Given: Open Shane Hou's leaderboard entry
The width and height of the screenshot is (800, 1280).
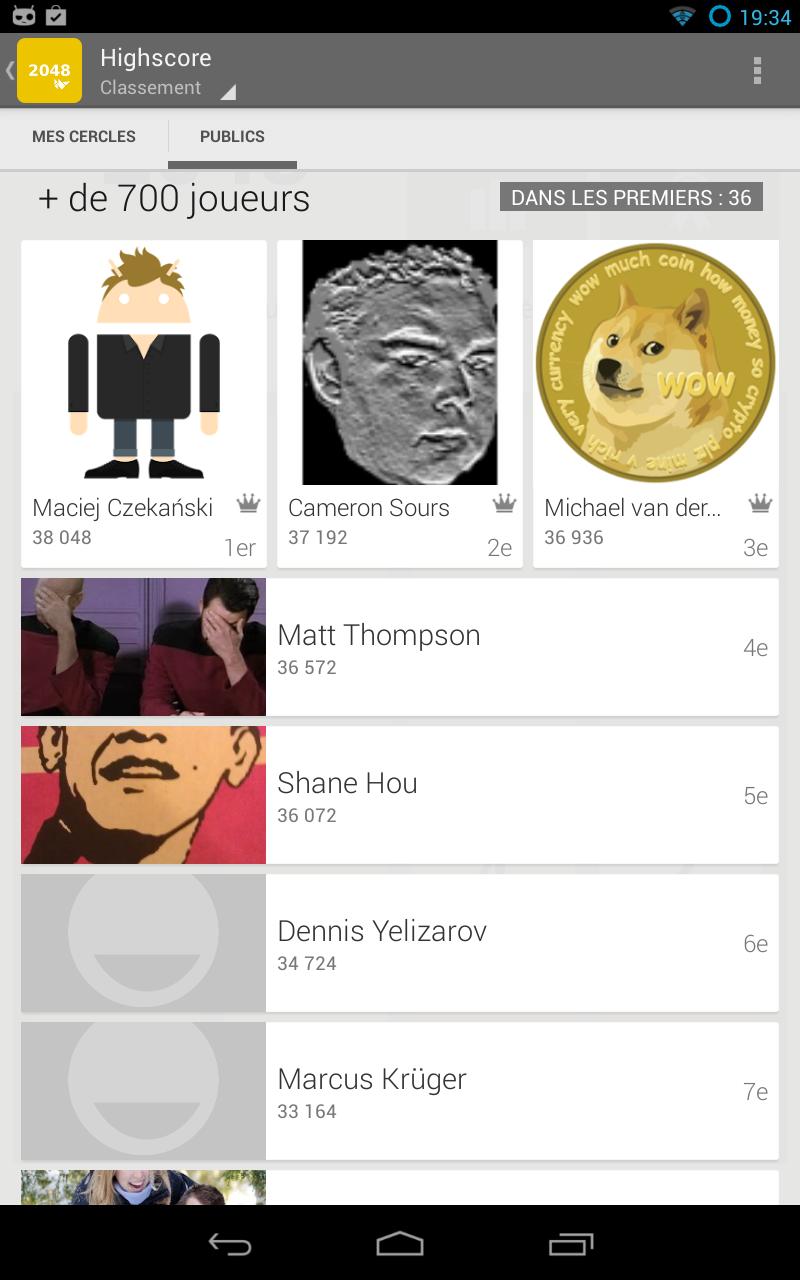Looking at the screenshot, I should (400, 795).
